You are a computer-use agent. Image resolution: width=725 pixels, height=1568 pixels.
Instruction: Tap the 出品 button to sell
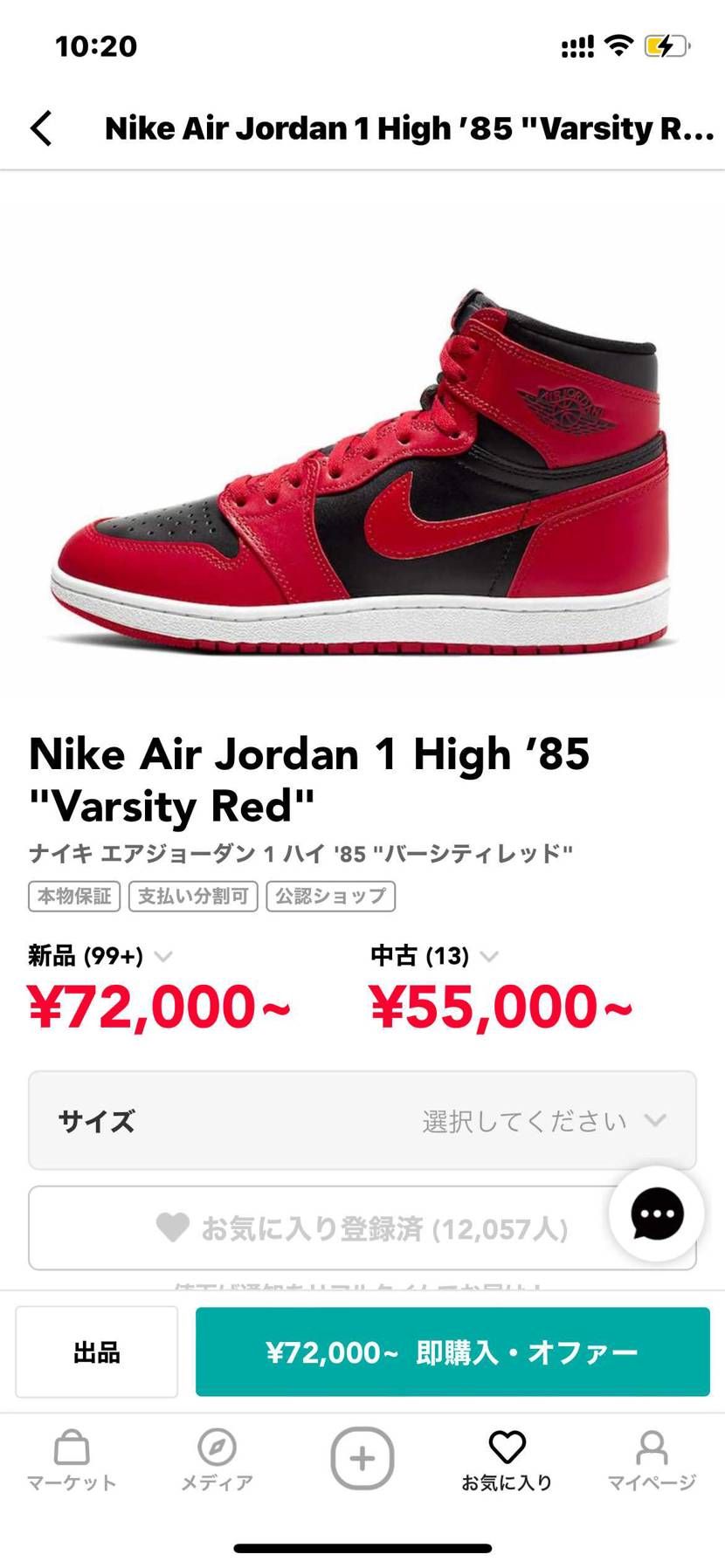[96, 1351]
